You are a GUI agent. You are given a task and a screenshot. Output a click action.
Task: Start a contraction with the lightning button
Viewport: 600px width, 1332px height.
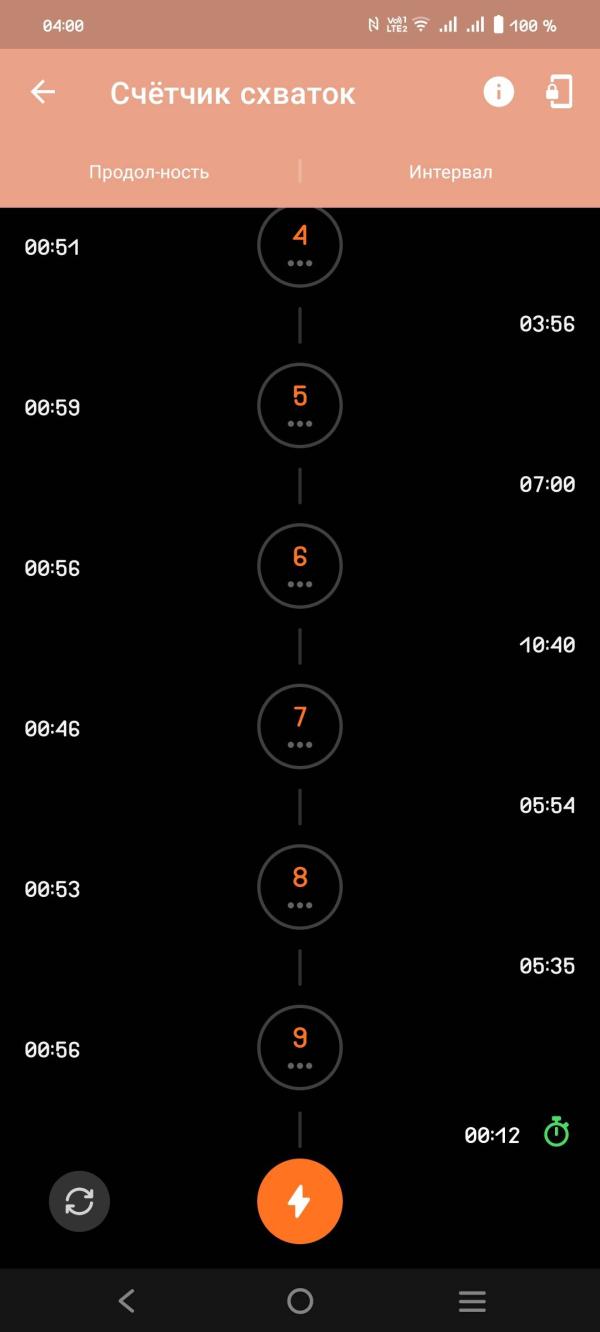pos(300,1202)
